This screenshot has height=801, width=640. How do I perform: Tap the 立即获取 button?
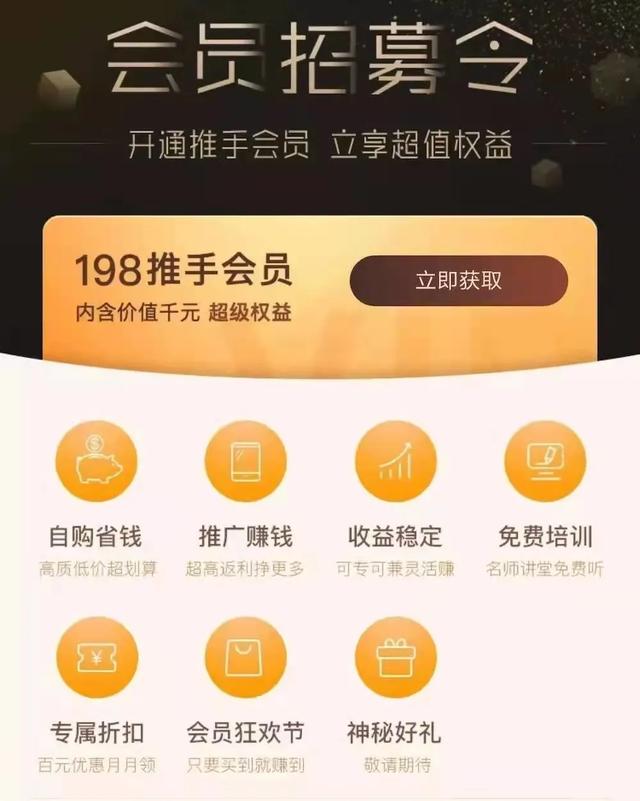click(458, 281)
